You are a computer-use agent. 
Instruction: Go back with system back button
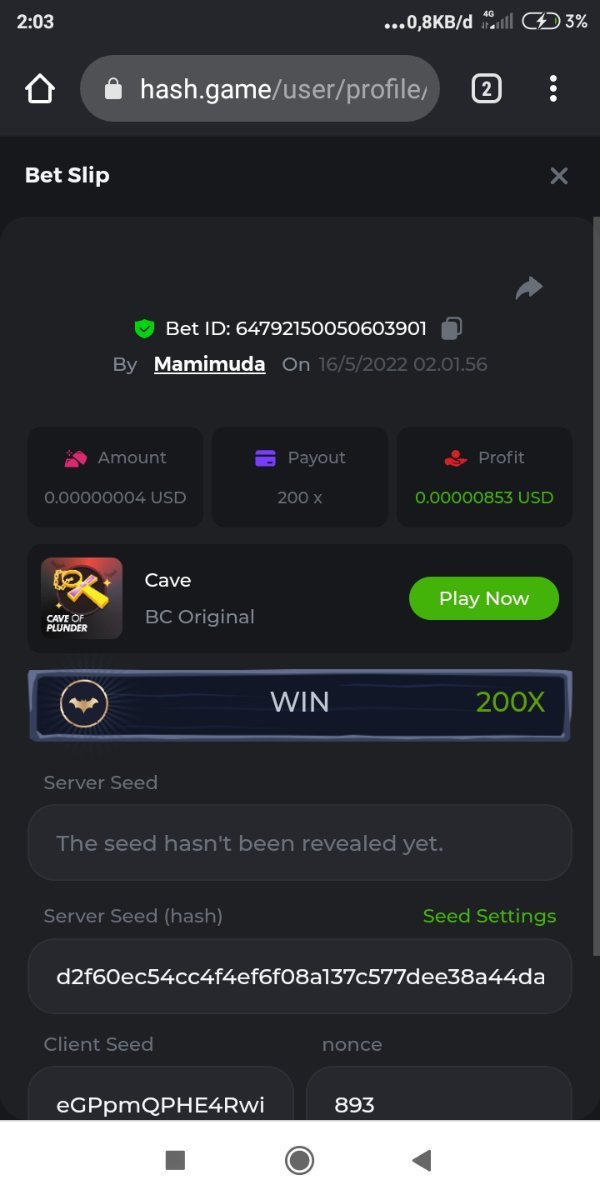(x=421, y=1160)
